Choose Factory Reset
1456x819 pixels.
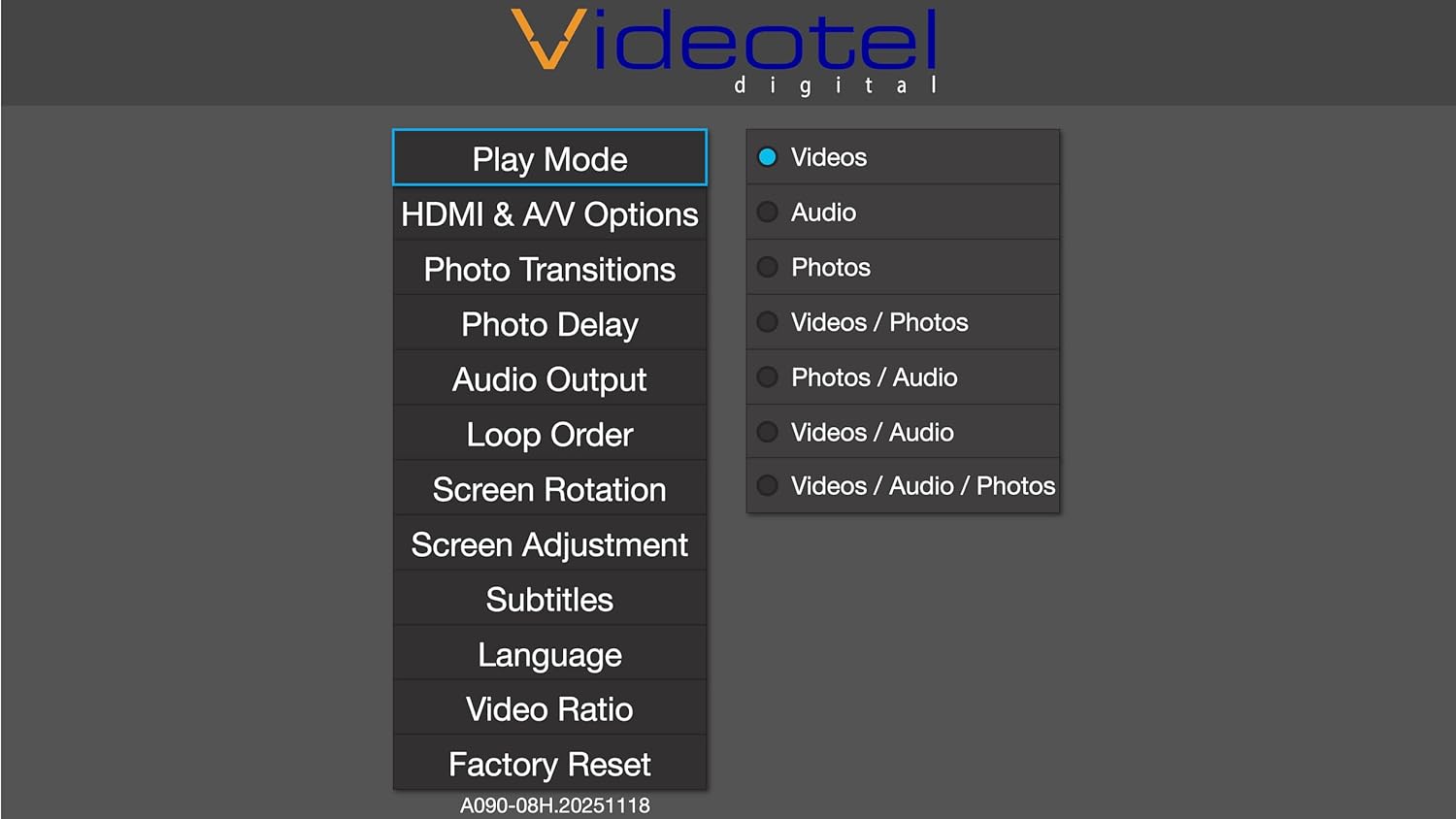point(549,765)
